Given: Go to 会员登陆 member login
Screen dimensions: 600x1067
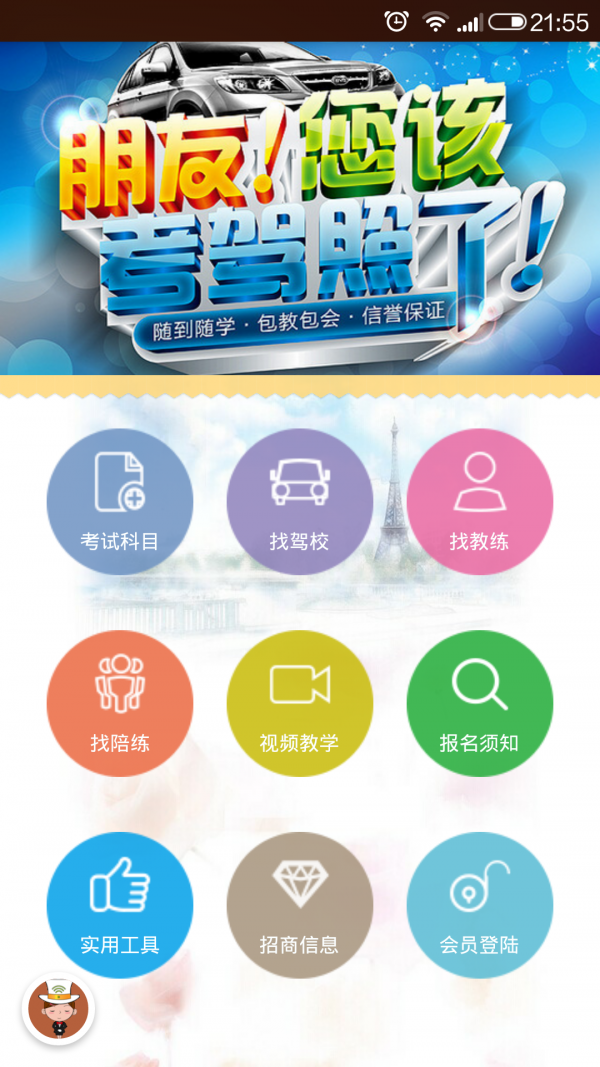Looking at the screenshot, I should pyautogui.click(x=479, y=905).
